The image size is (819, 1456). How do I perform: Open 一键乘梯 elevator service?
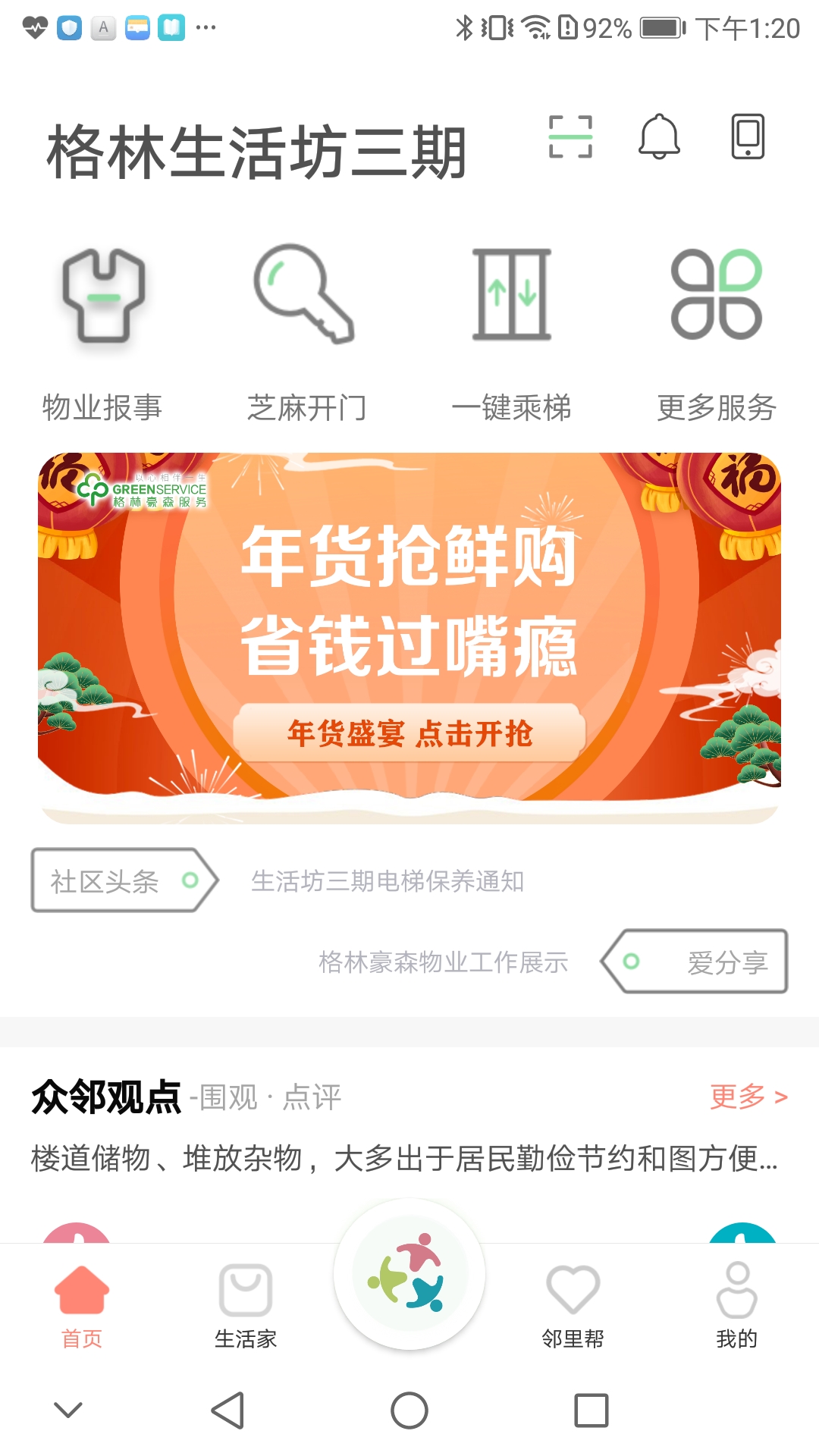pyautogui.click(x=511, y=334)
